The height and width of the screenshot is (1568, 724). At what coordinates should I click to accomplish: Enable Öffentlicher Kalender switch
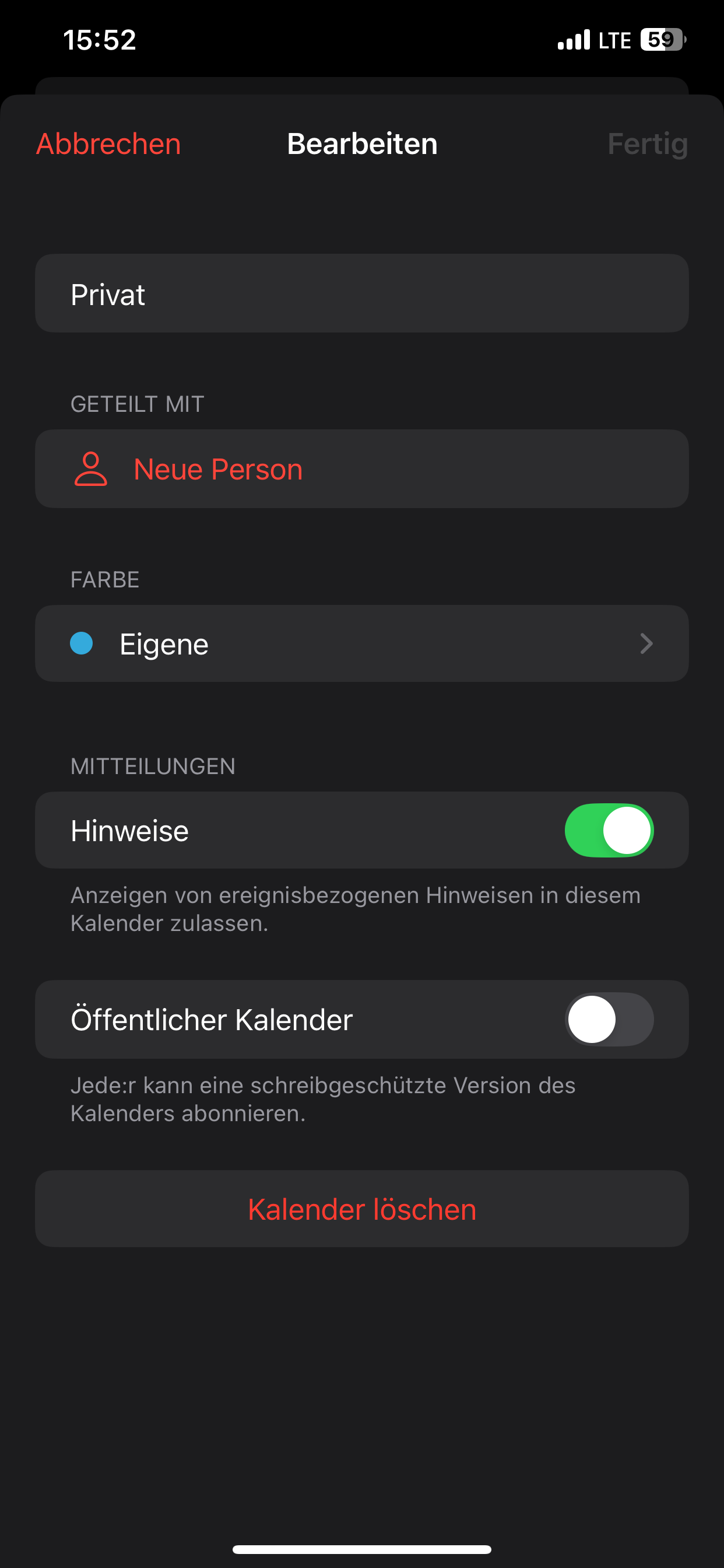point(609,1020)
